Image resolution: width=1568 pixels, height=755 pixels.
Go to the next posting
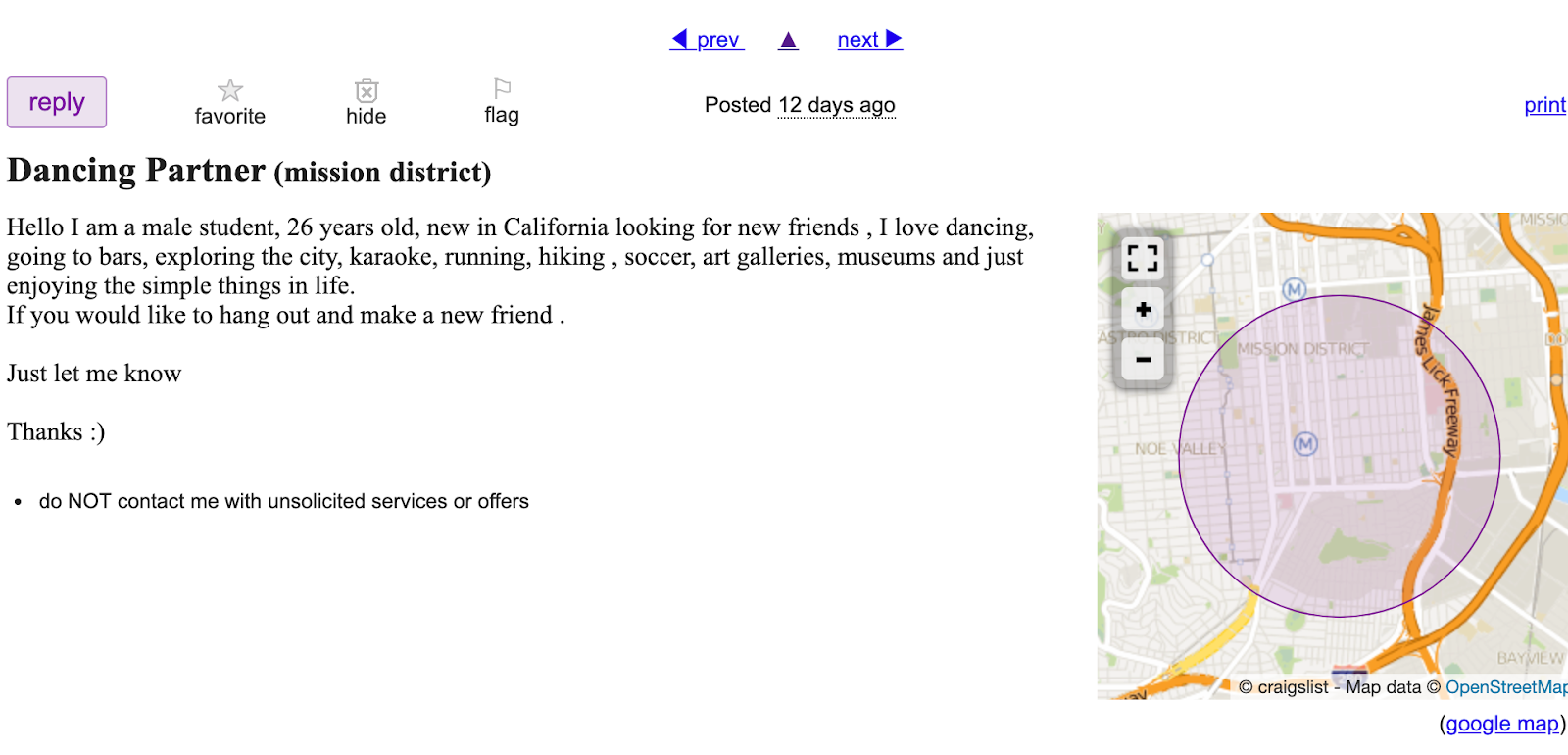point(869,40)
